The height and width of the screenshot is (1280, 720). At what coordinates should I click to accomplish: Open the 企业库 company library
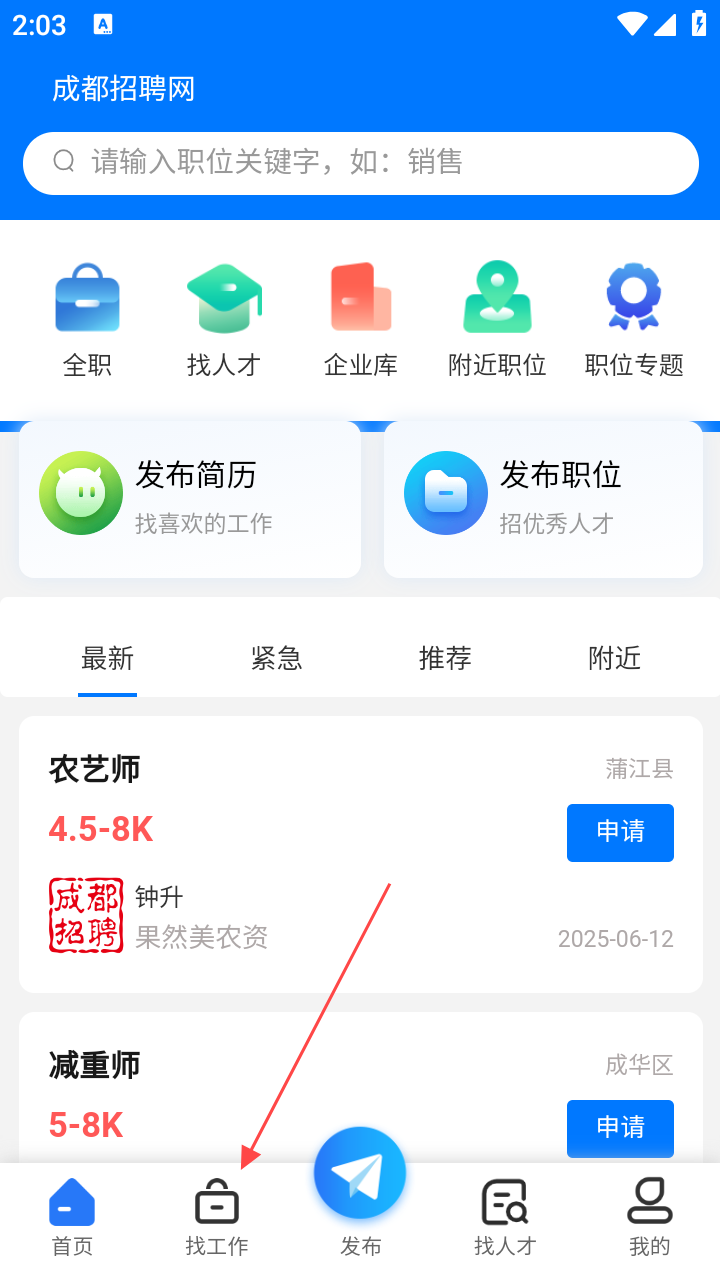coord(361,320)
